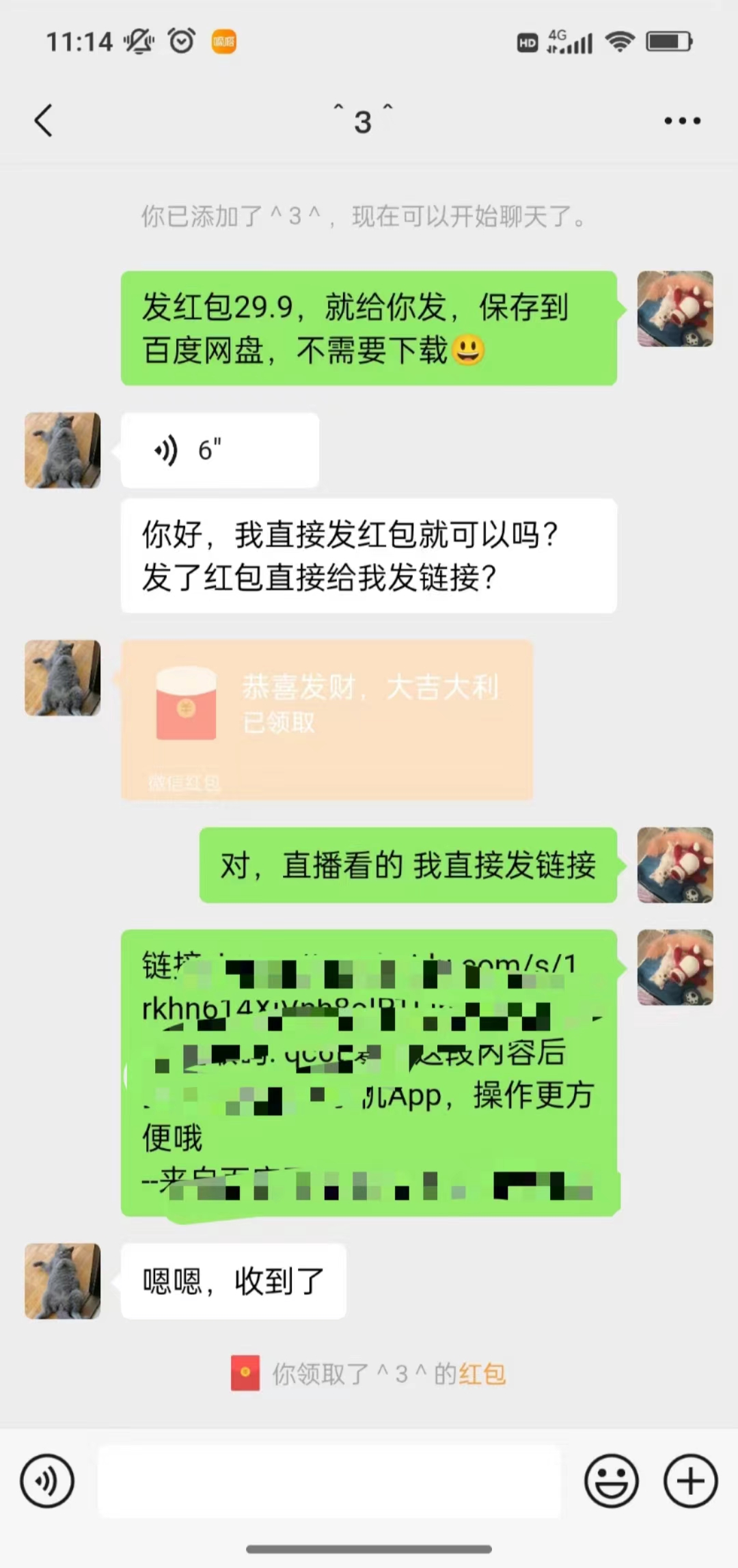Viewport: 738px width, 1568px height.
Task: Tap the chat title ^3^
Action: click(362, 122)
